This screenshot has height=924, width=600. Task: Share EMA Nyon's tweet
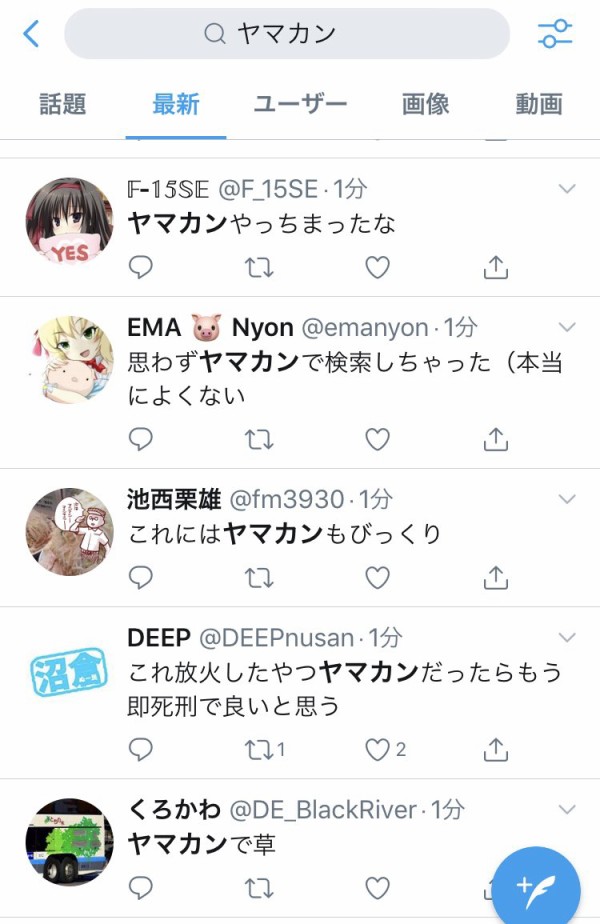495,439
